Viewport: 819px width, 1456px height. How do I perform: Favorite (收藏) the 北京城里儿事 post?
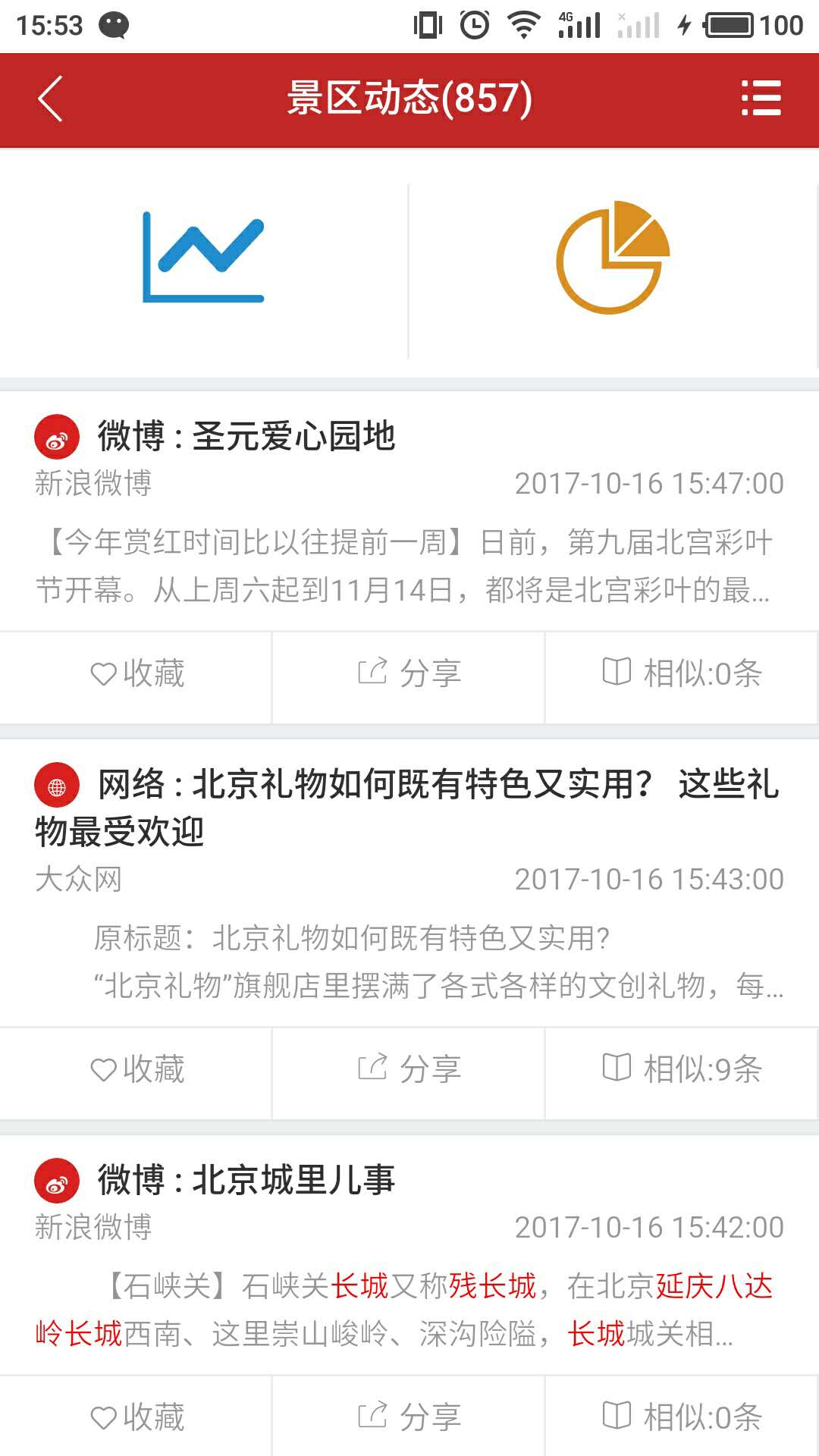(x=136, y=1417)
